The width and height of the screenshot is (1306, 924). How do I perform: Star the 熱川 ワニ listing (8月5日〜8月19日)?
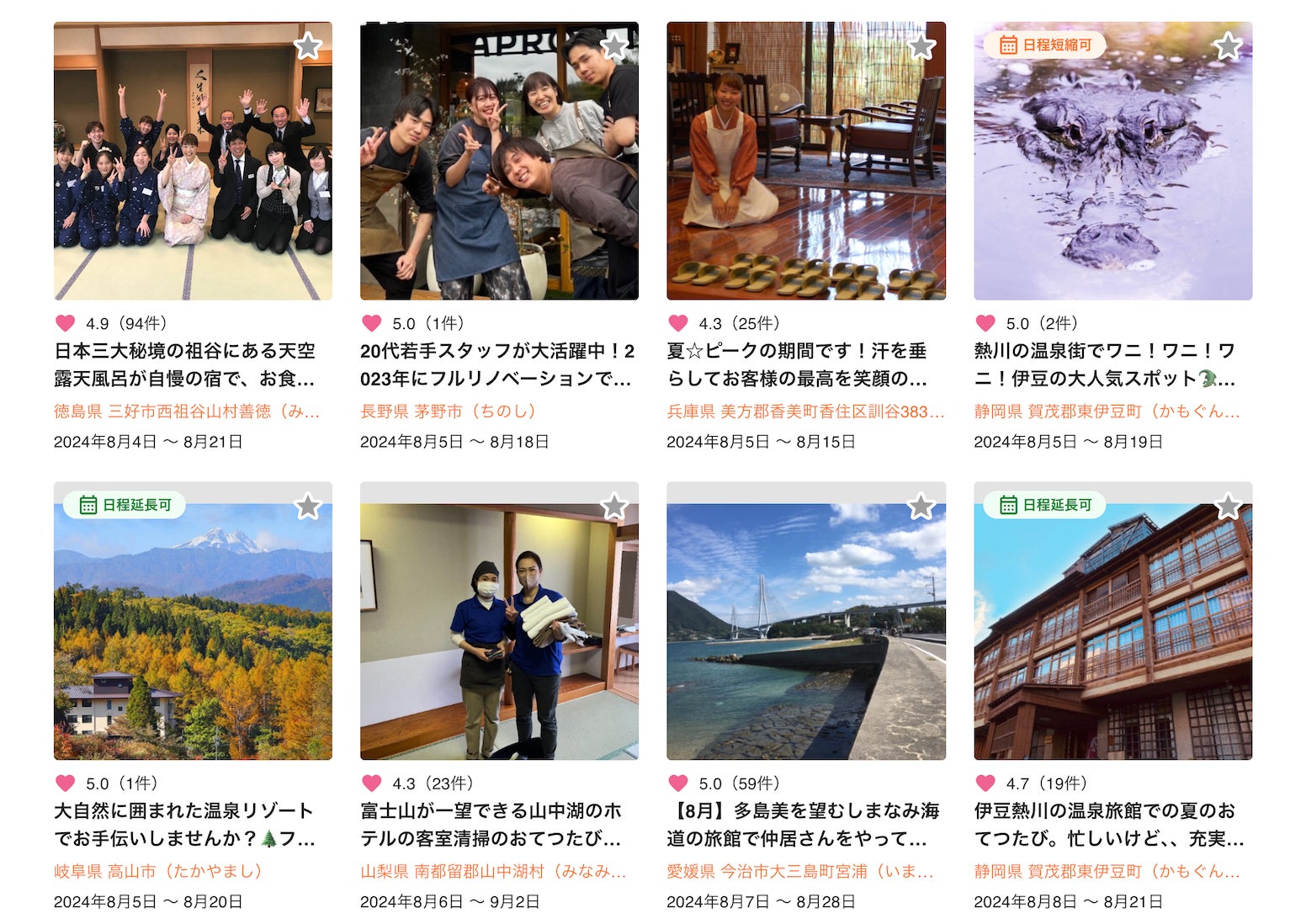click(x=1229, y=46)
